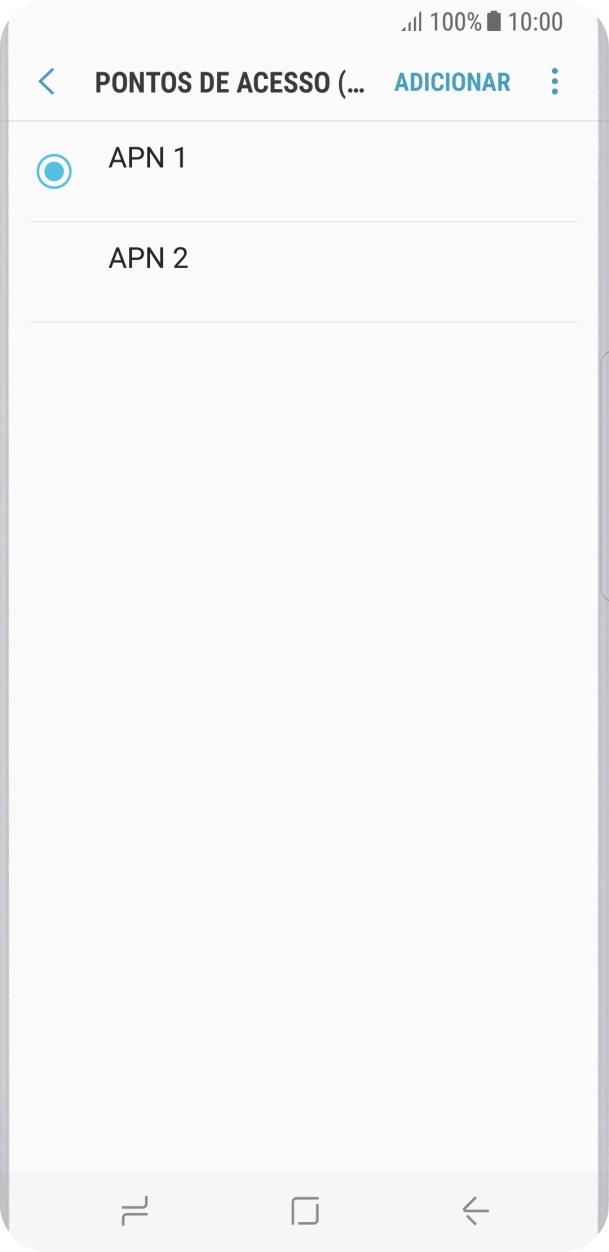Select the APN 1 radio button
The width and height of the screenshot is (609, 1252).
54,171
